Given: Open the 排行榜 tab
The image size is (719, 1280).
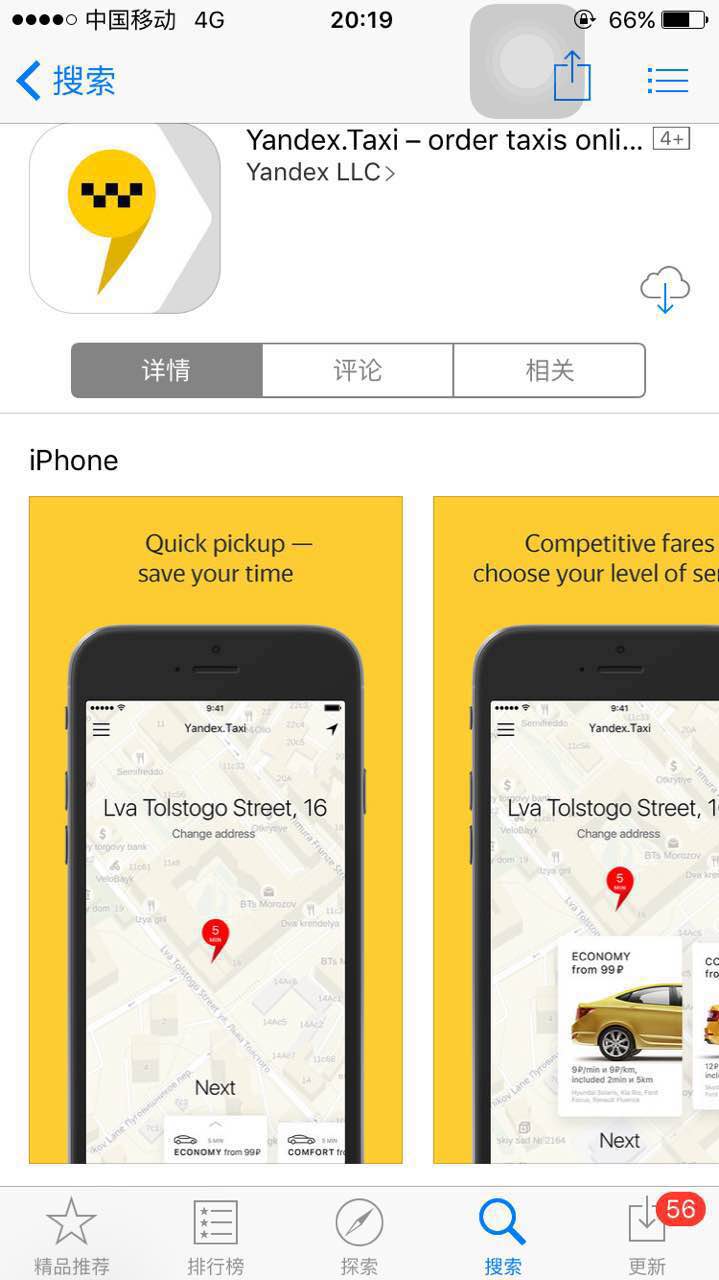Looking at the screenshot, I should coord(215,1236).
